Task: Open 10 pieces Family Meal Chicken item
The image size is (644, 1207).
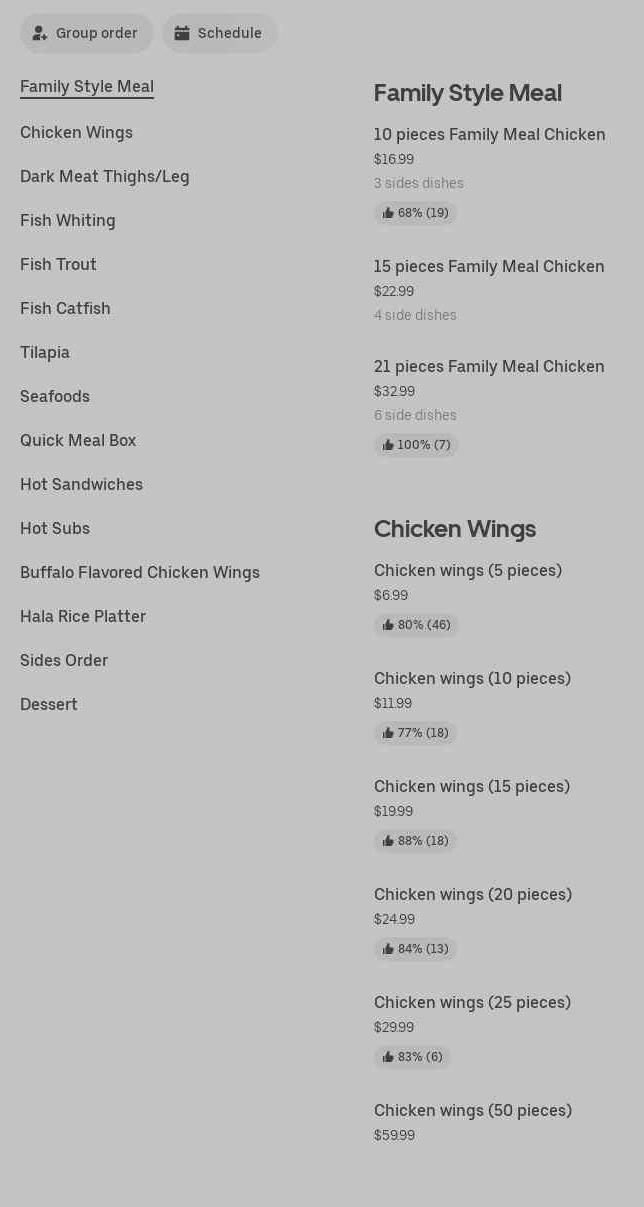Action: 489,134
